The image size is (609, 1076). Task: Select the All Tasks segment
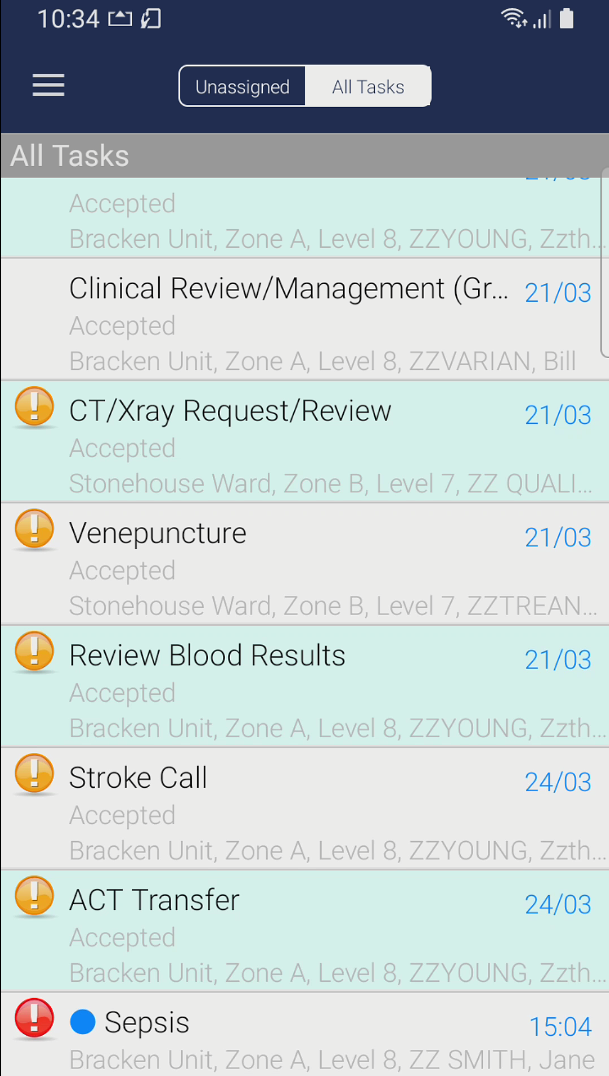pyautogui.click(x=368, y=86)
